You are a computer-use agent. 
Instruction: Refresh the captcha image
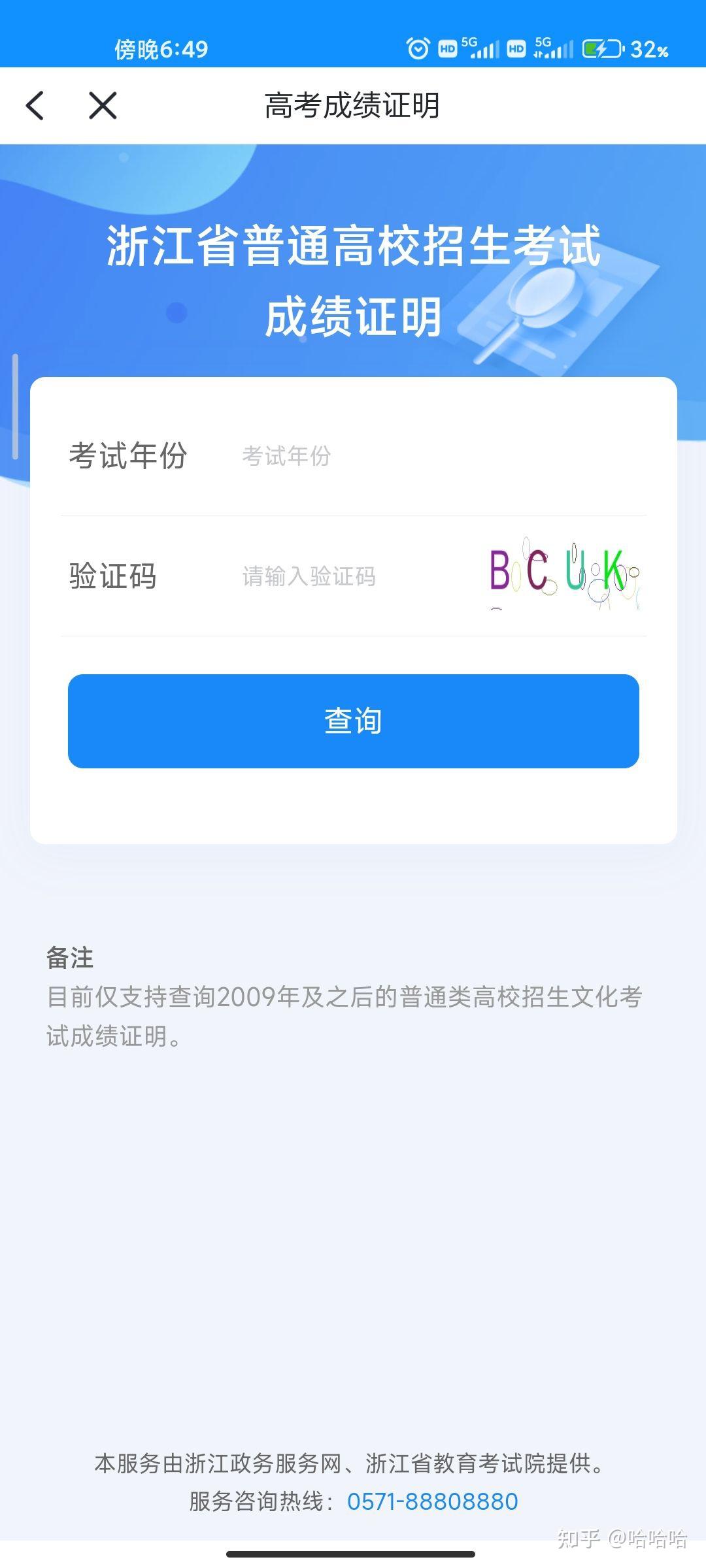[565, 573]
